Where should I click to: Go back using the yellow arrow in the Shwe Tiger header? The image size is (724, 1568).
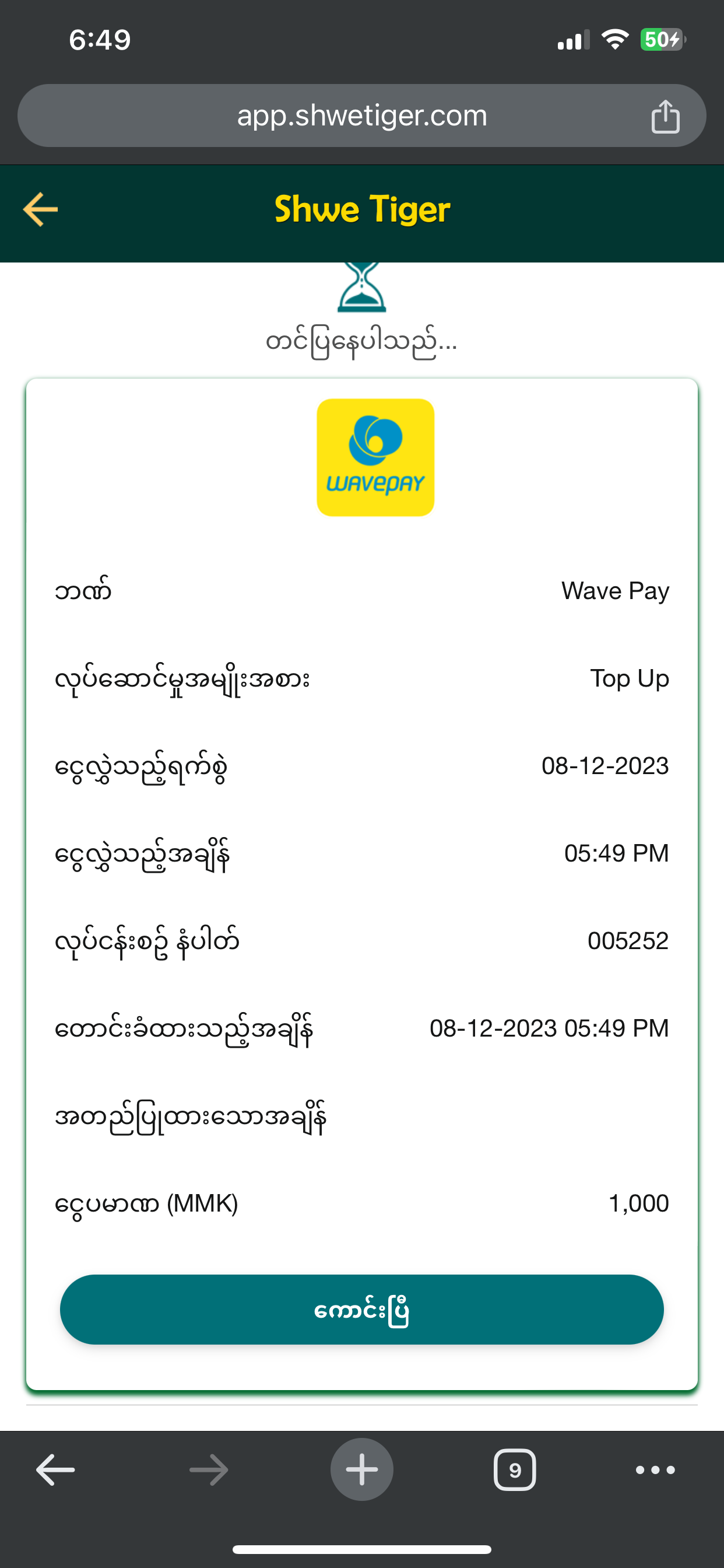tap(40, 209)
